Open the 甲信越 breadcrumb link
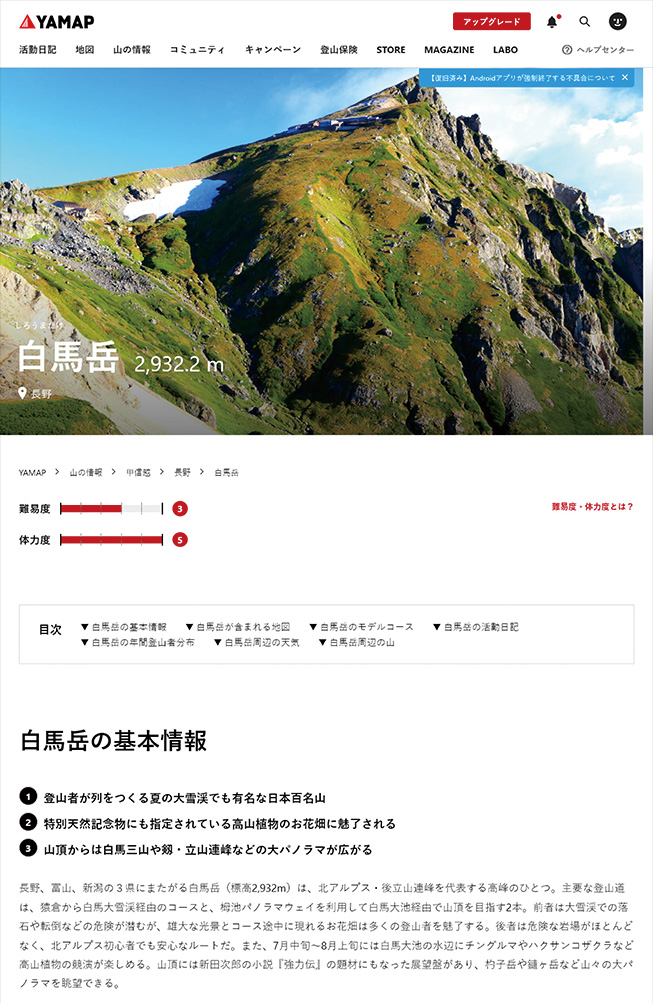The image size is (653, 1003). [138, 472]
